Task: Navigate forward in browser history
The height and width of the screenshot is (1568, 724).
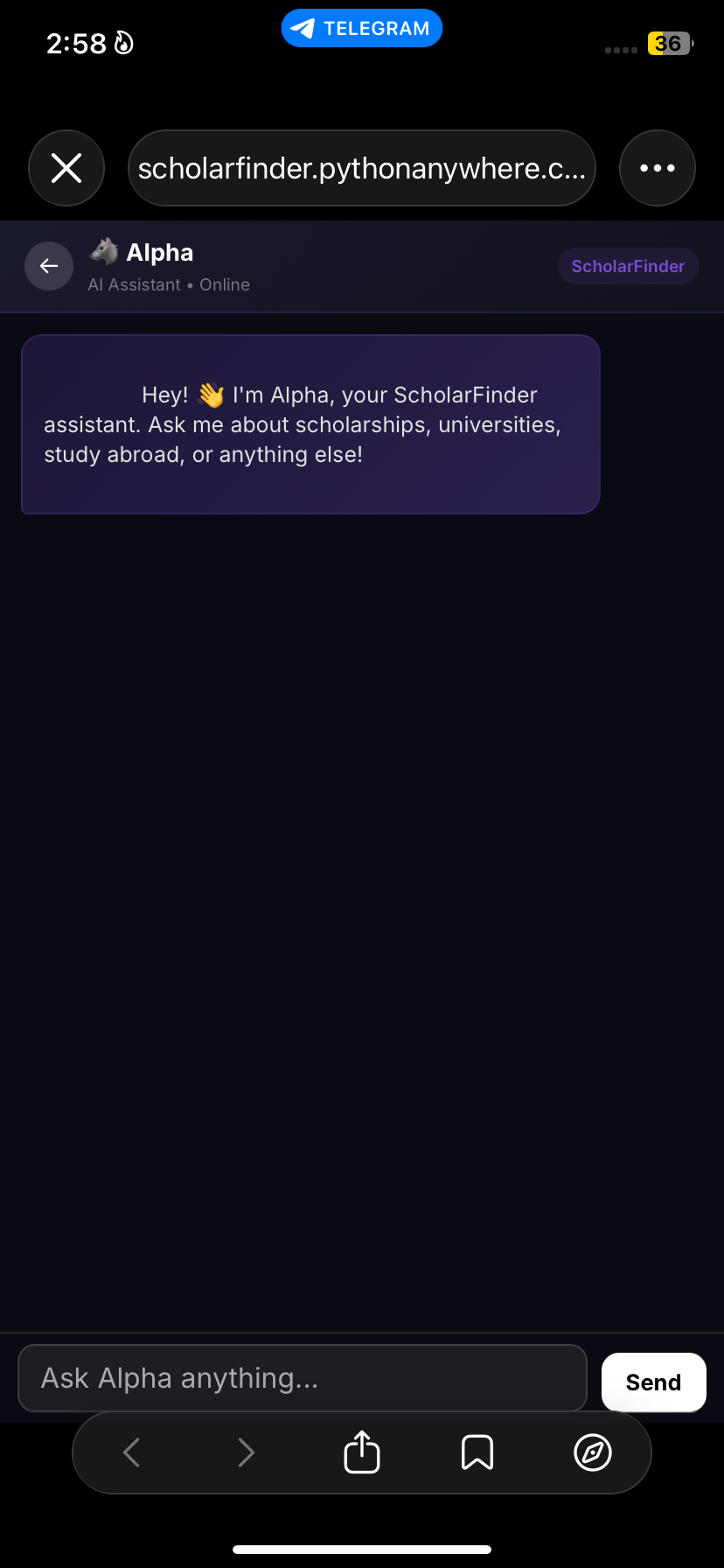Action: tap(247, 1452)
